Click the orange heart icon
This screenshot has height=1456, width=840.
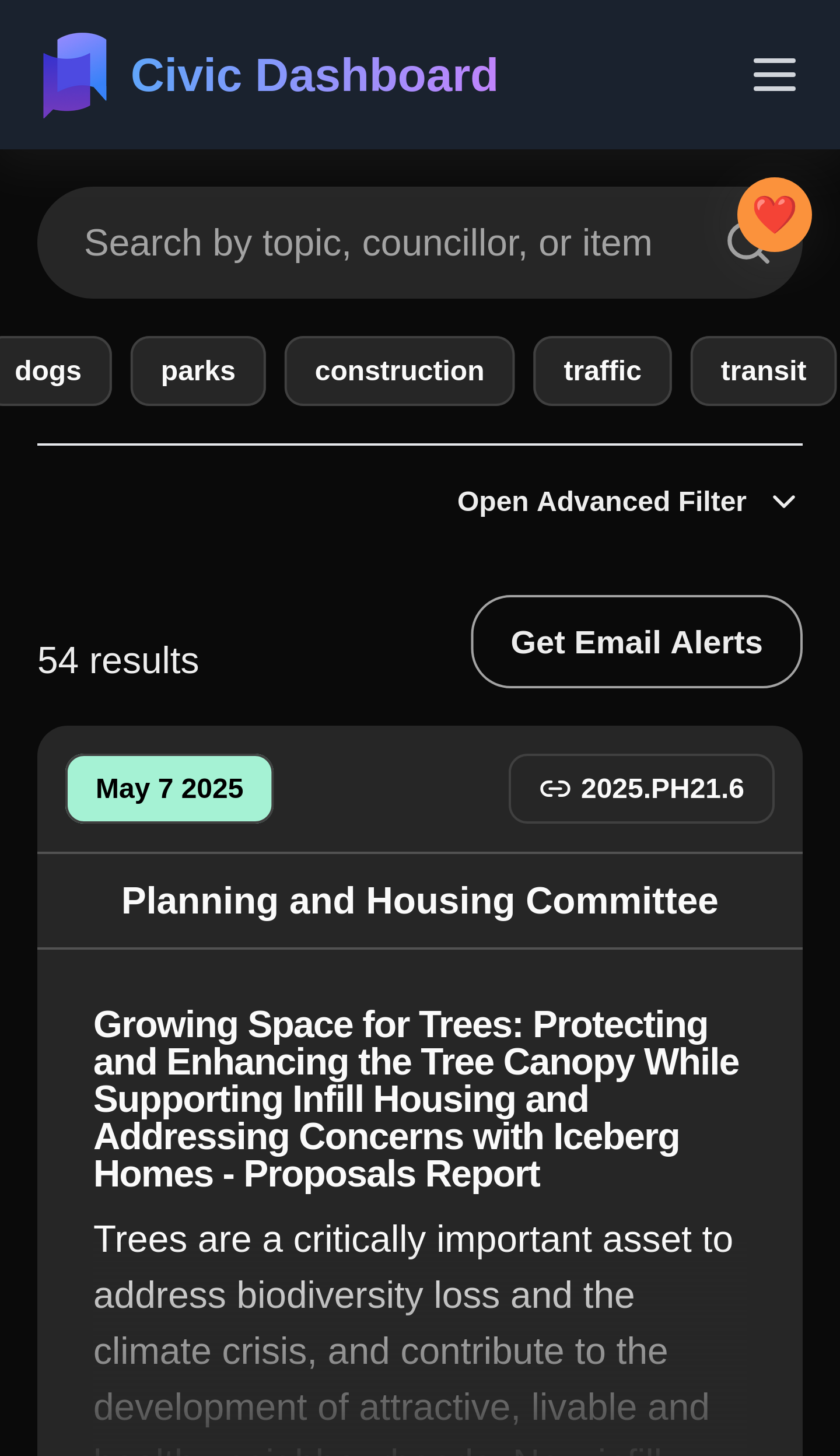pyautogui.click(x=773, y=215)
